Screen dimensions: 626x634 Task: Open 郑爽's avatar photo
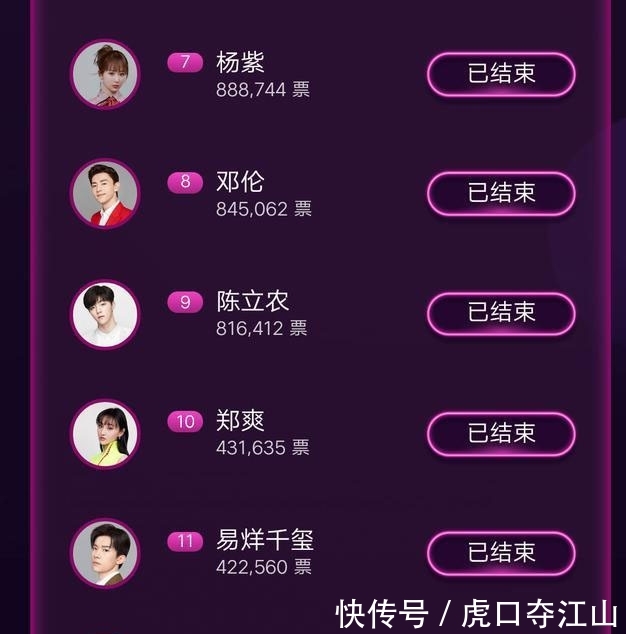pos(105,434)
